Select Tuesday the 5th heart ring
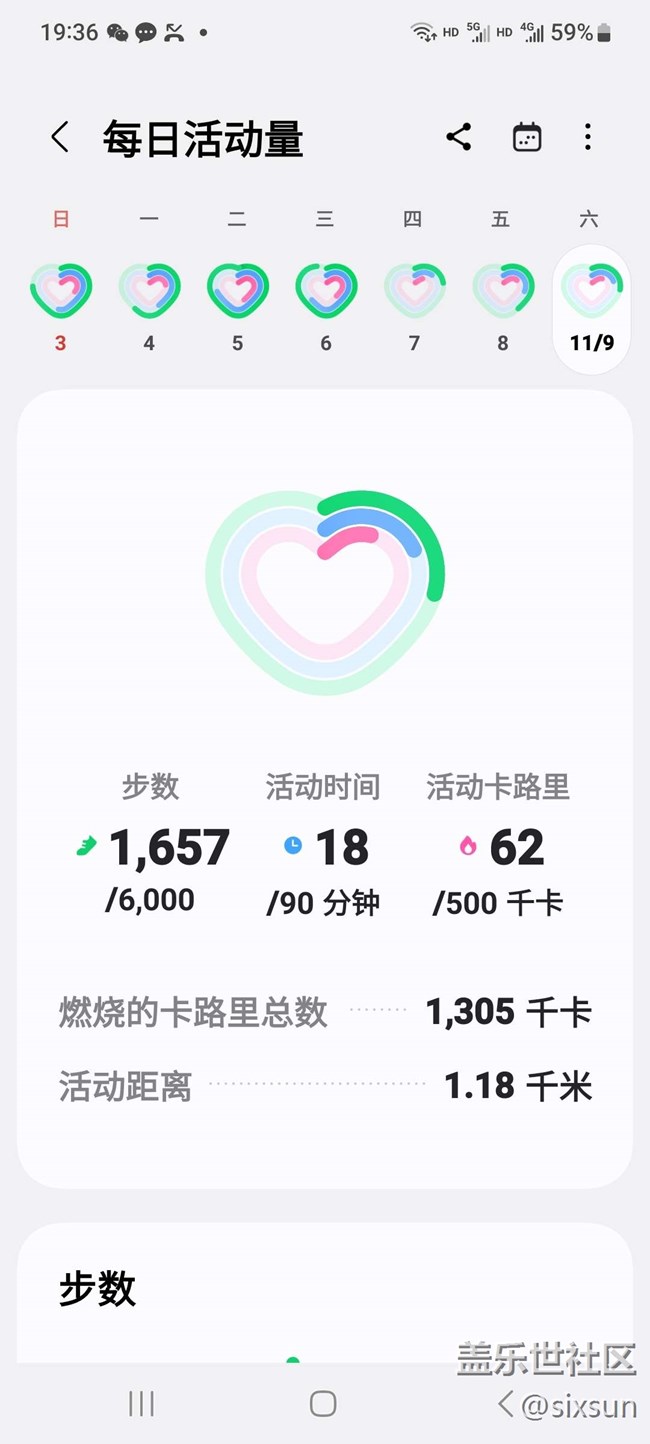Viewport: 650px width, 1444px height. coord(237,290)
